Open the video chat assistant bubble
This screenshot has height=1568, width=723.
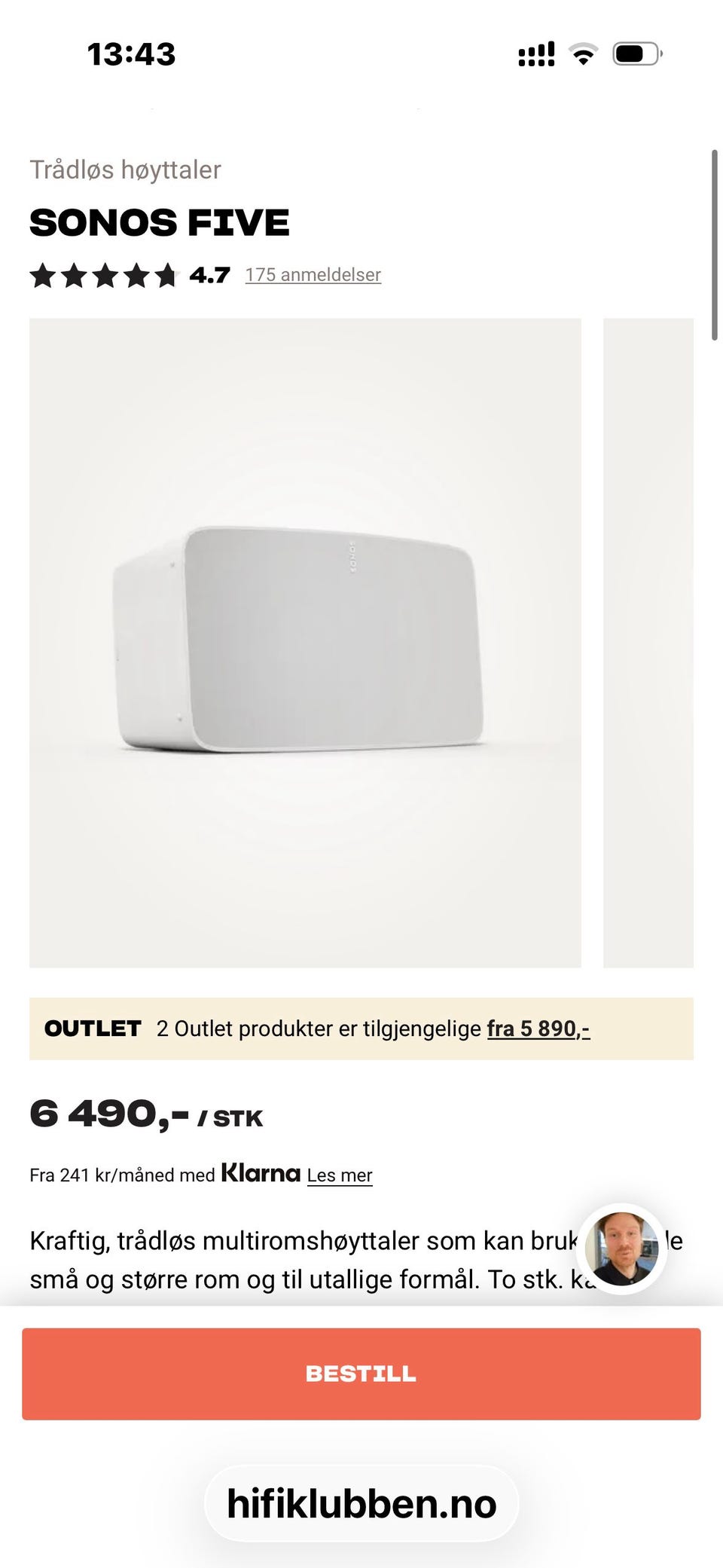point(621,1249)
